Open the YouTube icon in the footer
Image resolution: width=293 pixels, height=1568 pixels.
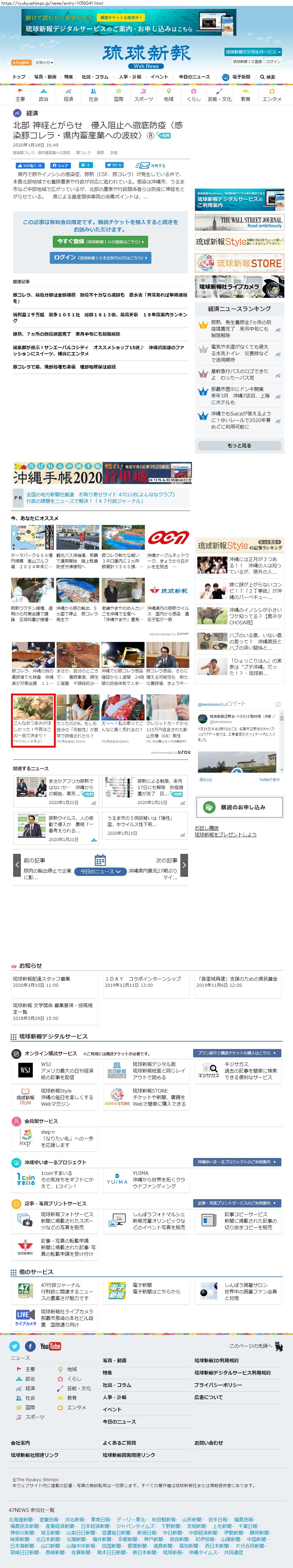pyautogui.click(x=50, y=1346)
